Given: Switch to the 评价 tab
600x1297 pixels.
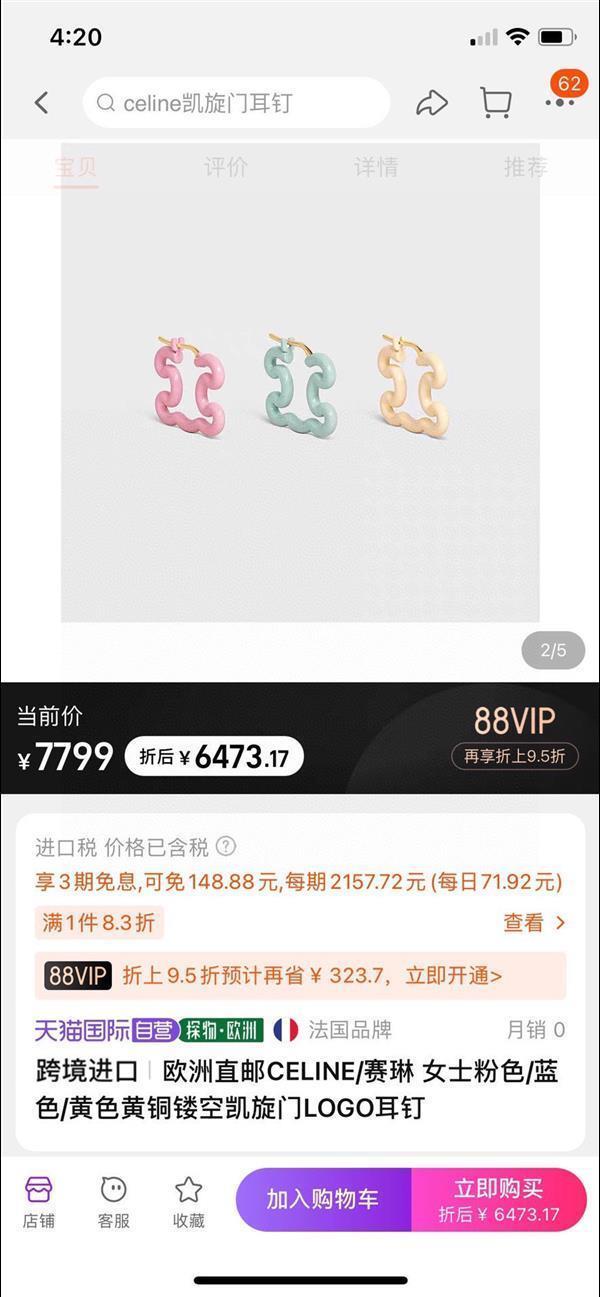Looking at the screenshot, I should pyautogui.click(x=226, y=167).
